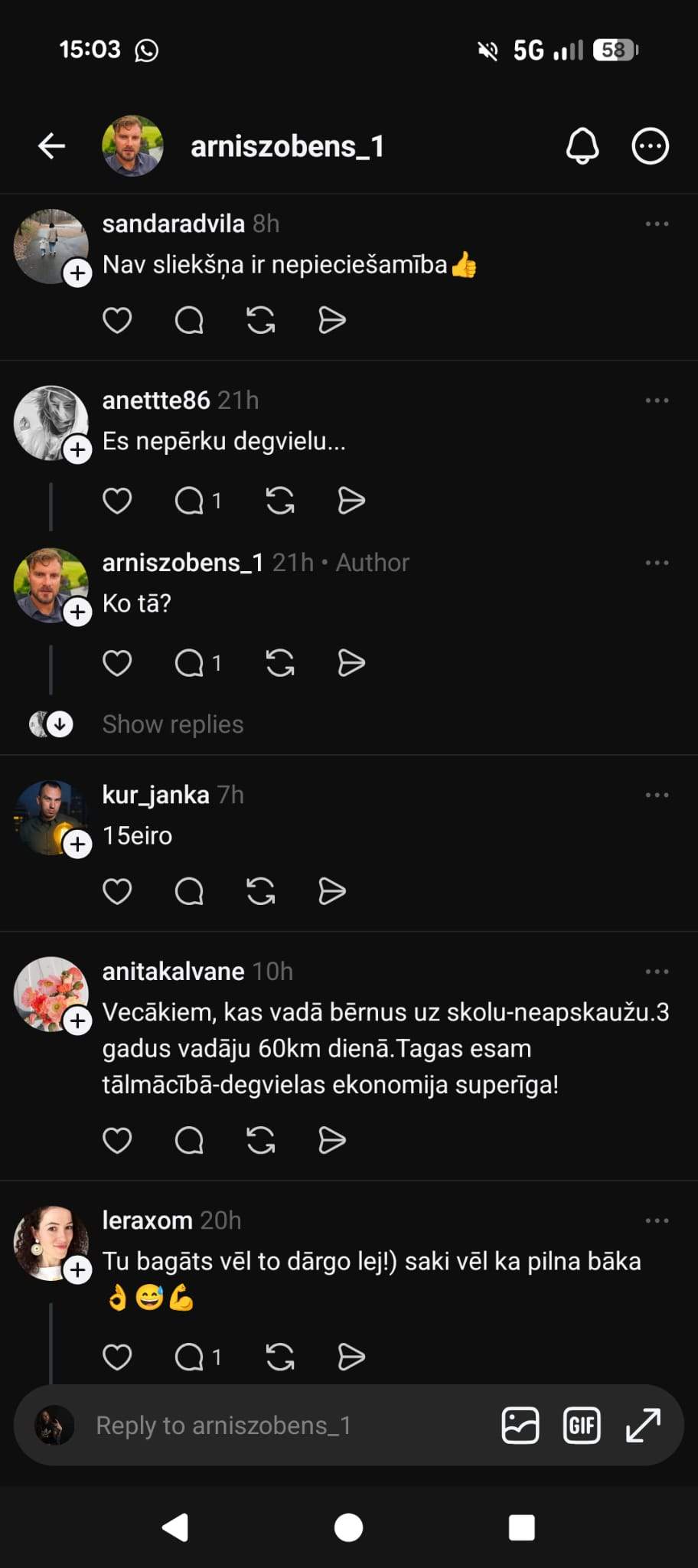Attach an image to the reply
The image size is (698, 1568).
pyautogui.click(x=520, y=1426)
